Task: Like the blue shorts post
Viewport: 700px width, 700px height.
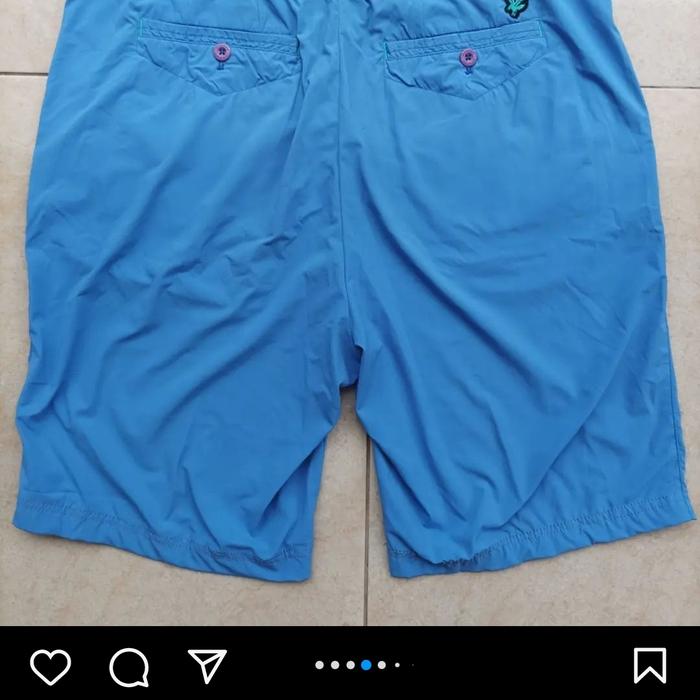Action: point(50,666)
